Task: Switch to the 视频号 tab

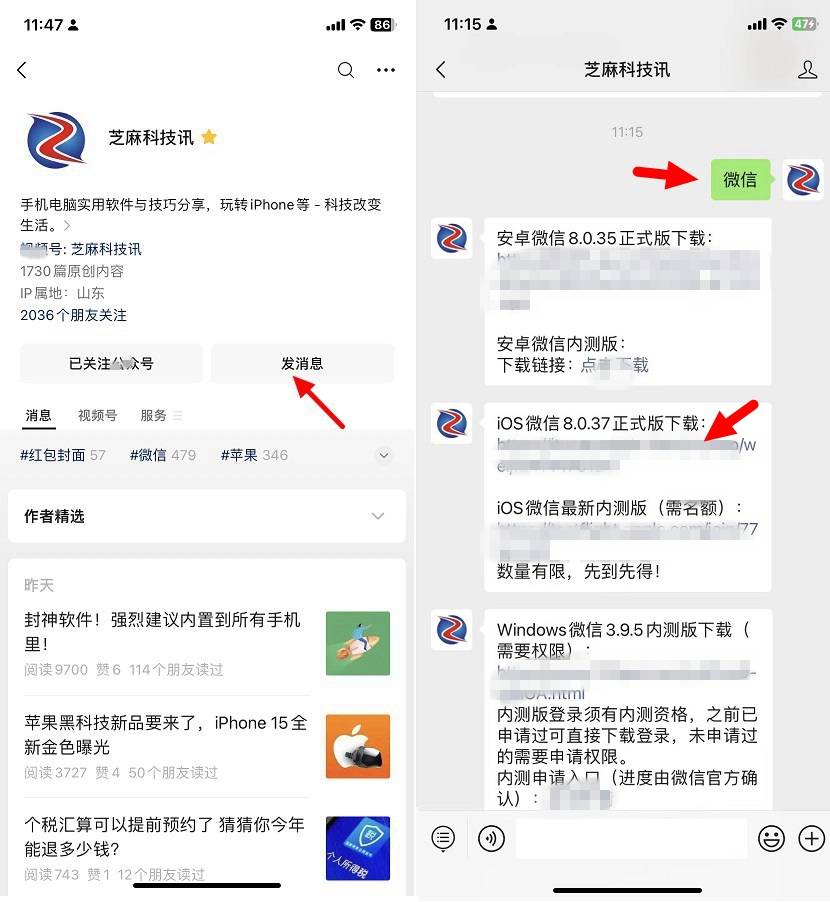Action: (97, 416)
